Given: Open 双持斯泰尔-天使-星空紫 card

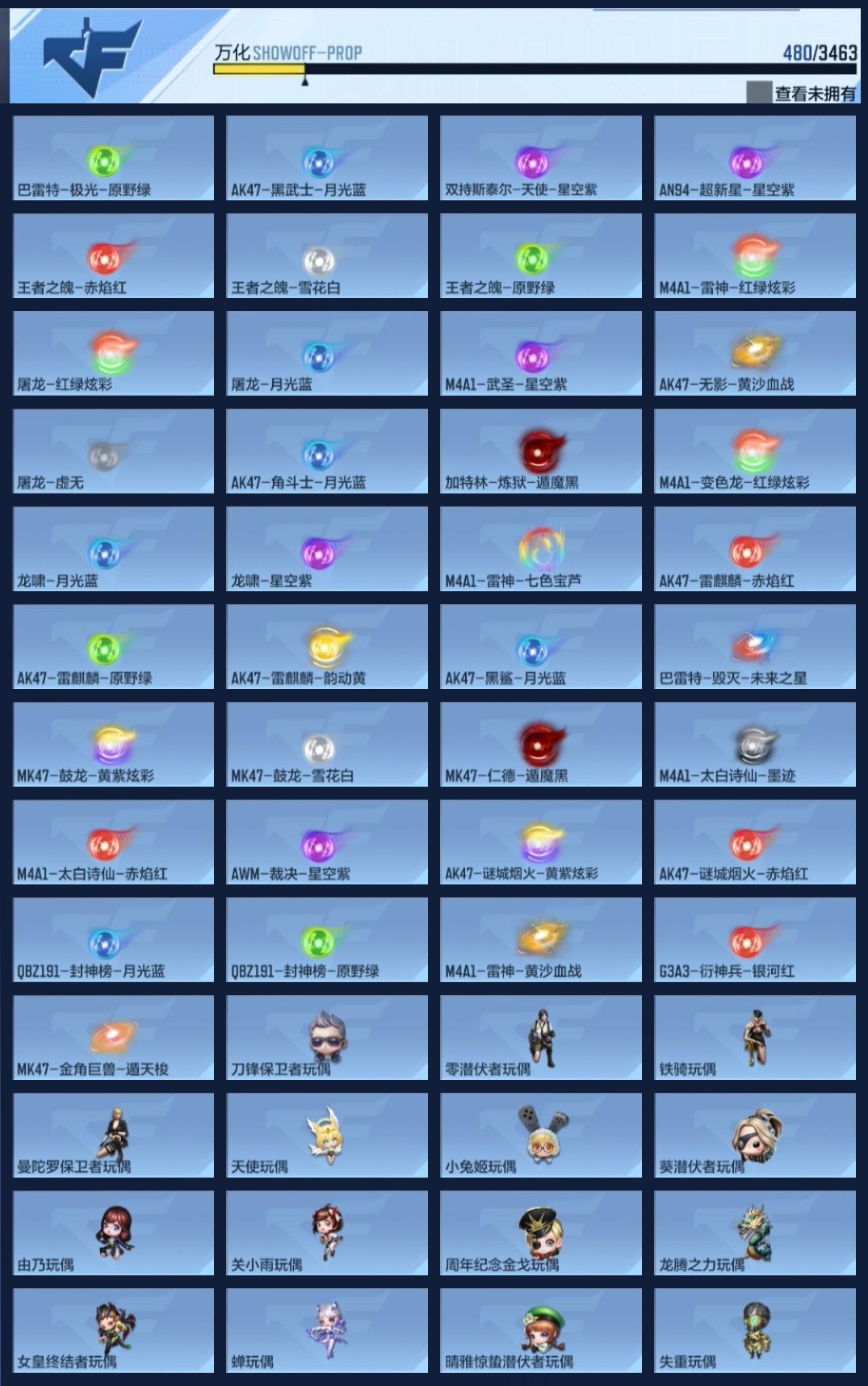Looking at the screenshot, I should click(541, 158).
